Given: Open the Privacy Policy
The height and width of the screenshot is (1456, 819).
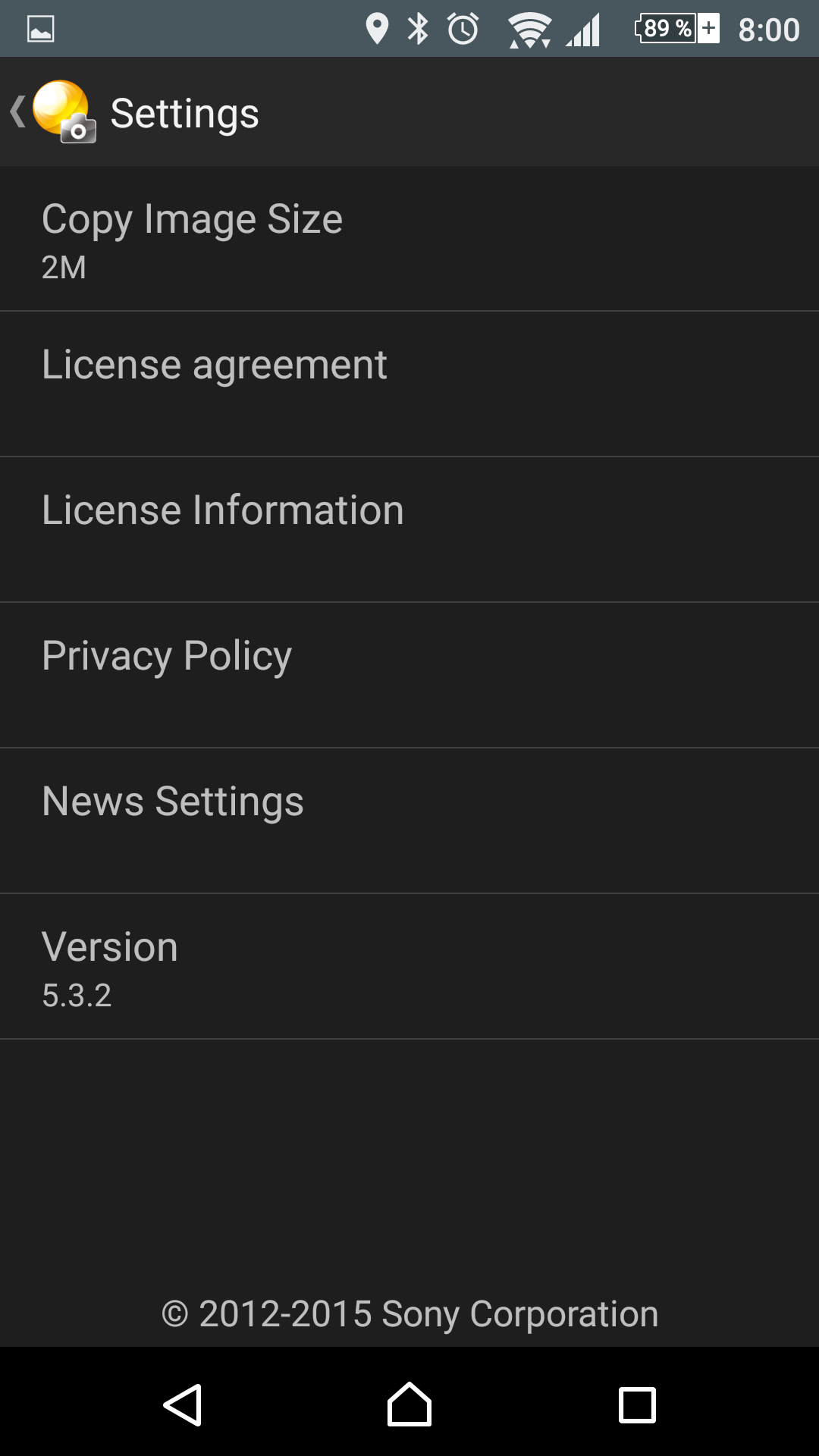Looking at the screenshot, I should [x=409, y=676].
